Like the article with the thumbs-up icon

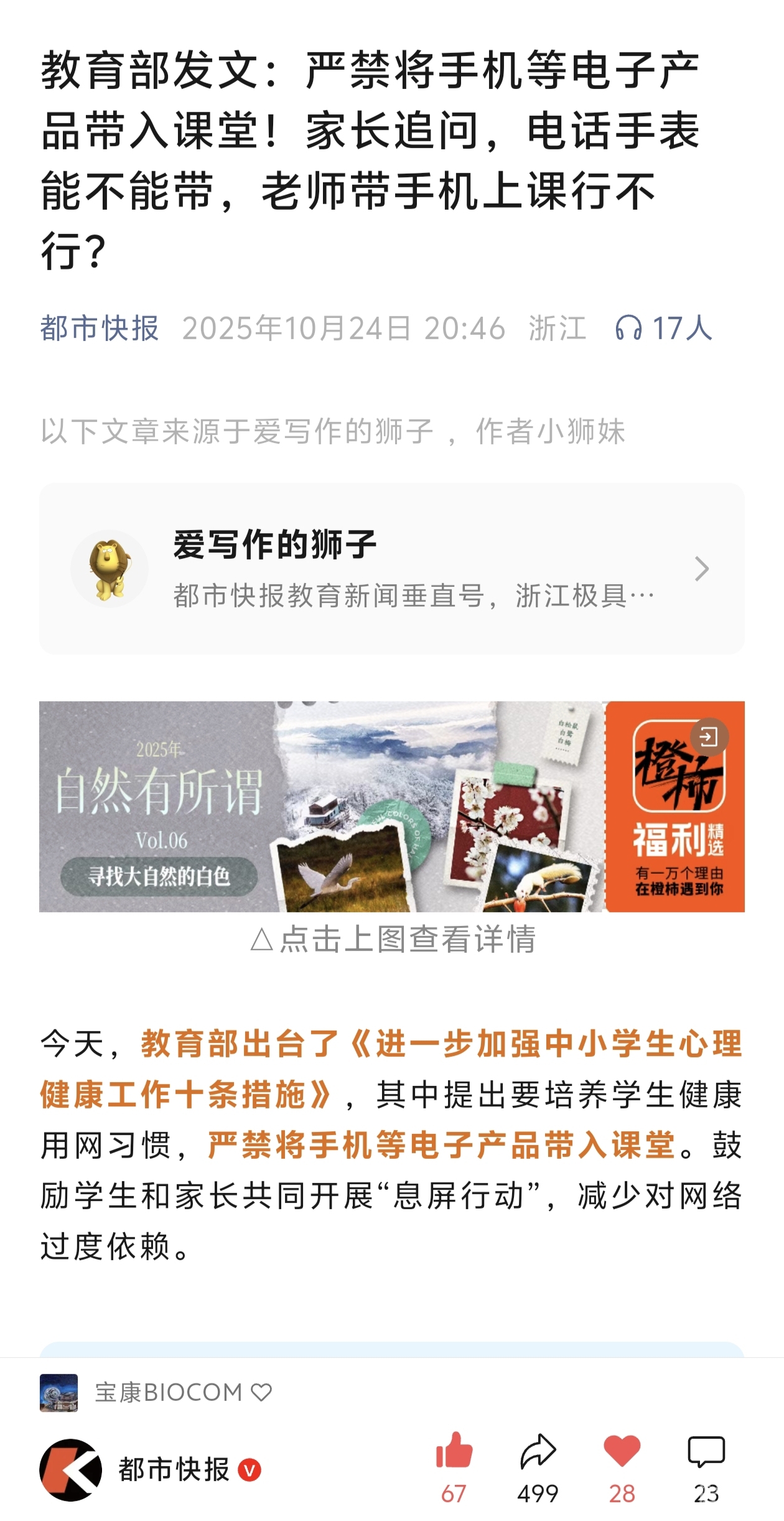coord(454,1451)
